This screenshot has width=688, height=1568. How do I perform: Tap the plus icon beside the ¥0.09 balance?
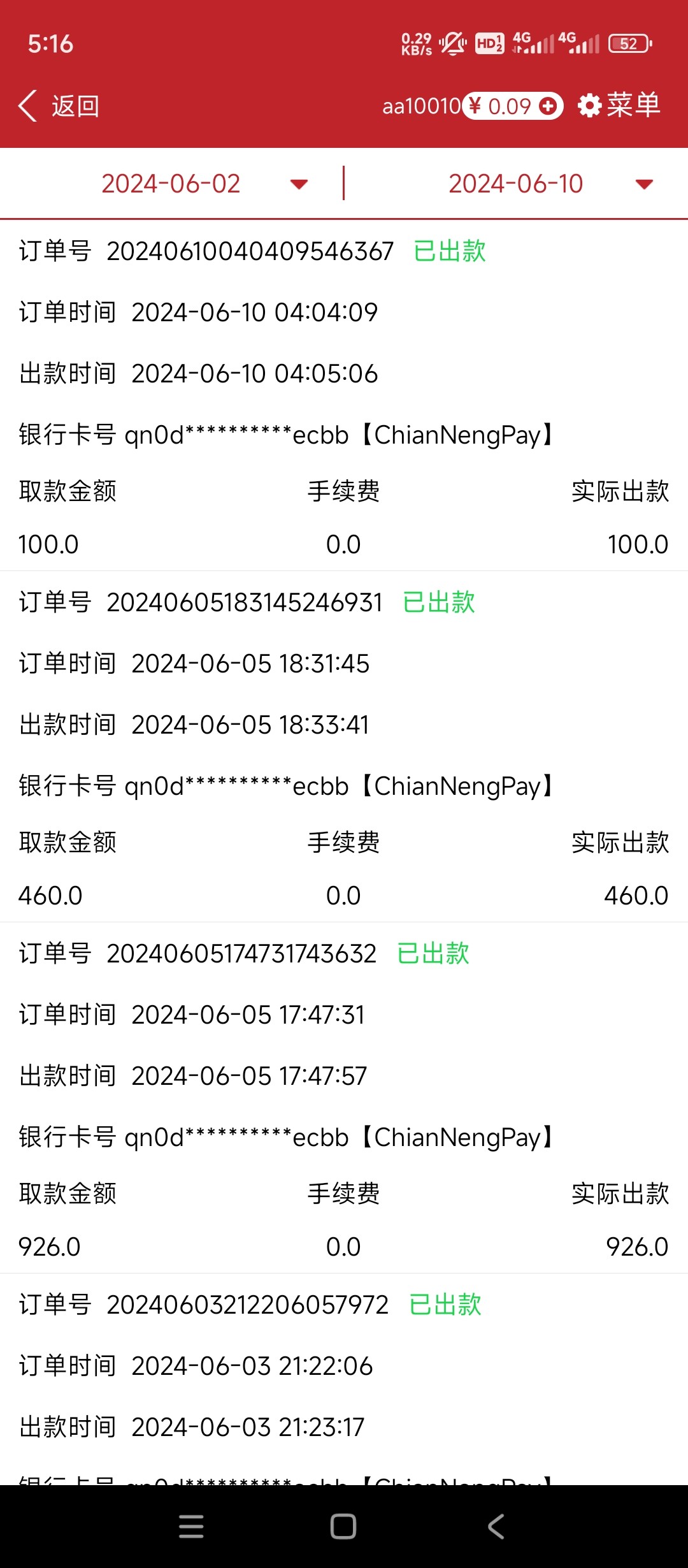(x=548, y=106)
